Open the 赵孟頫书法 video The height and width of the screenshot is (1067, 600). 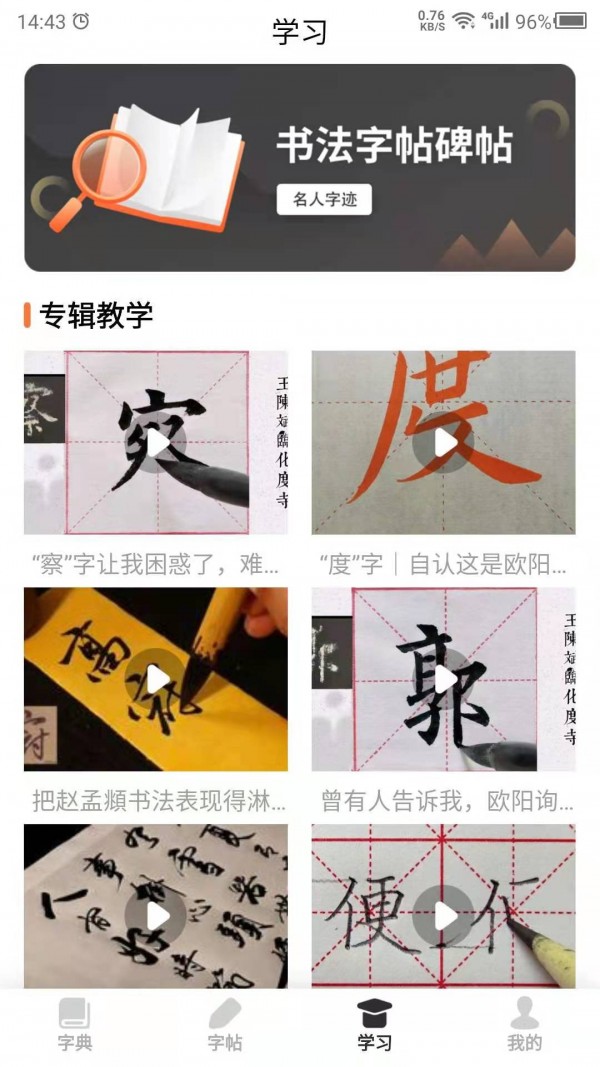pyautogui.click(x=156, y=679)
